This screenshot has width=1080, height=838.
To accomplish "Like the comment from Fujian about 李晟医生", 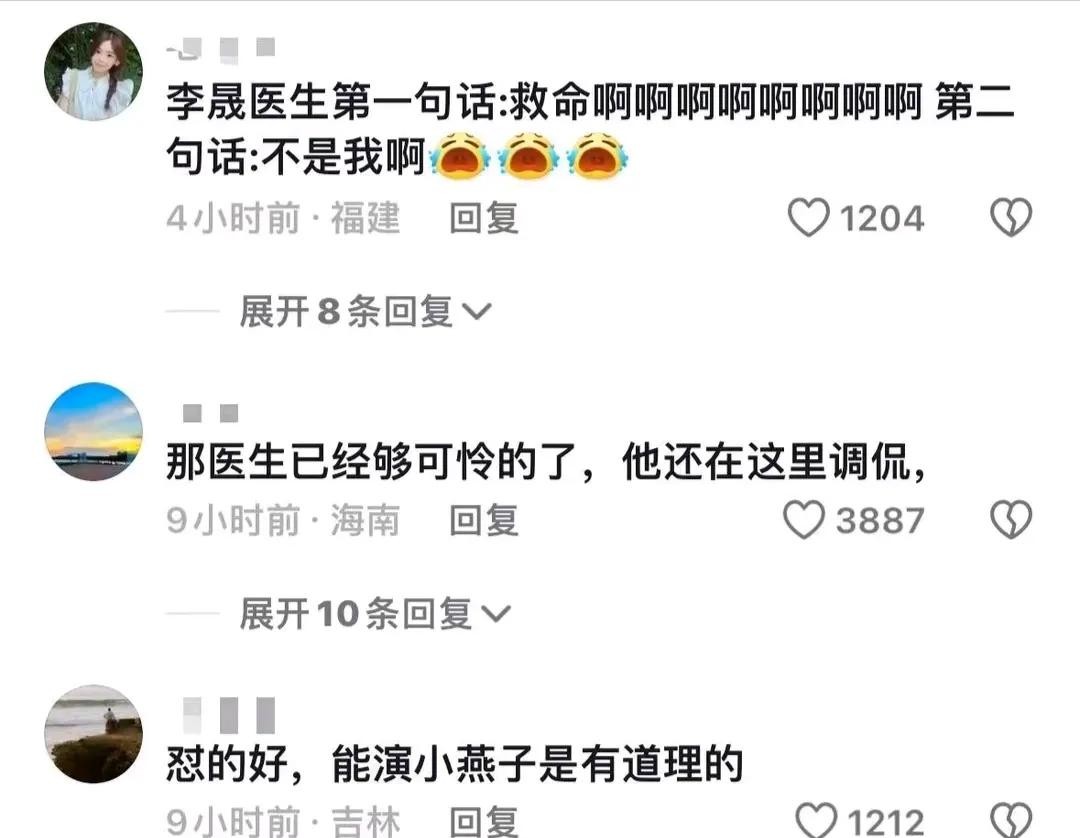I will [x=809, y=218].
